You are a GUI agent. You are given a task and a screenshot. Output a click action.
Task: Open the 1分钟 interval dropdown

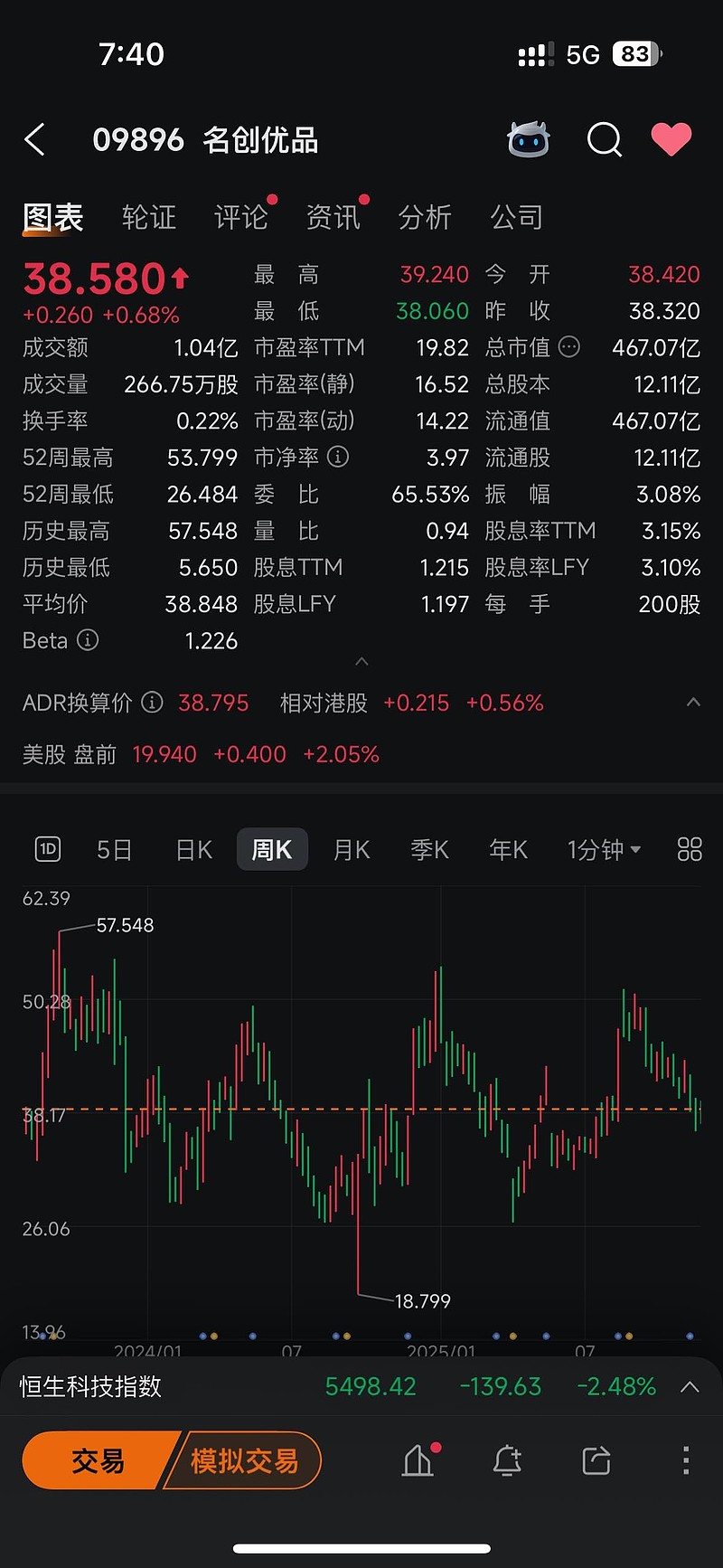(604, 849)
